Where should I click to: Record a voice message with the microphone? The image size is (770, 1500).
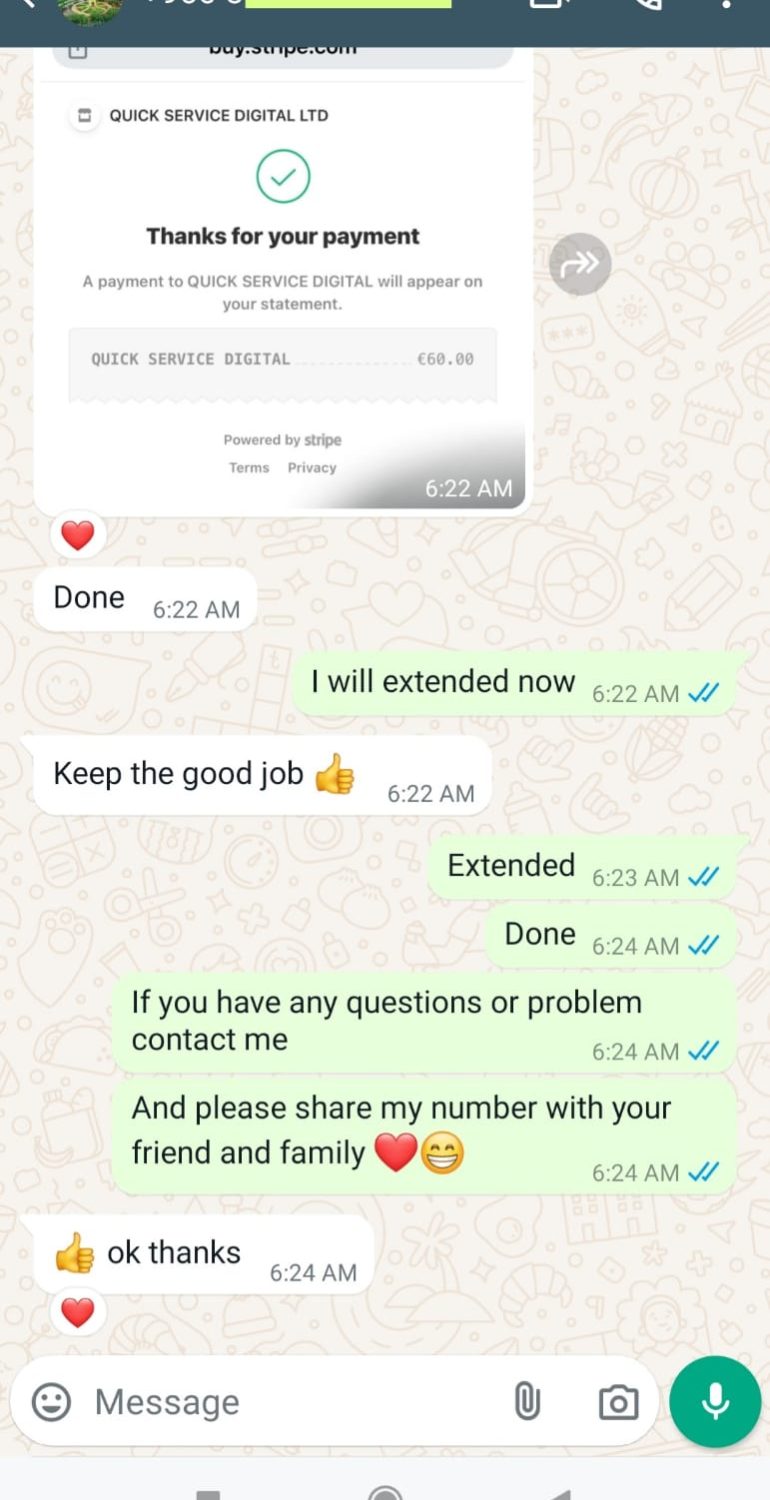pyautogui.click(x=715, y=1402)
